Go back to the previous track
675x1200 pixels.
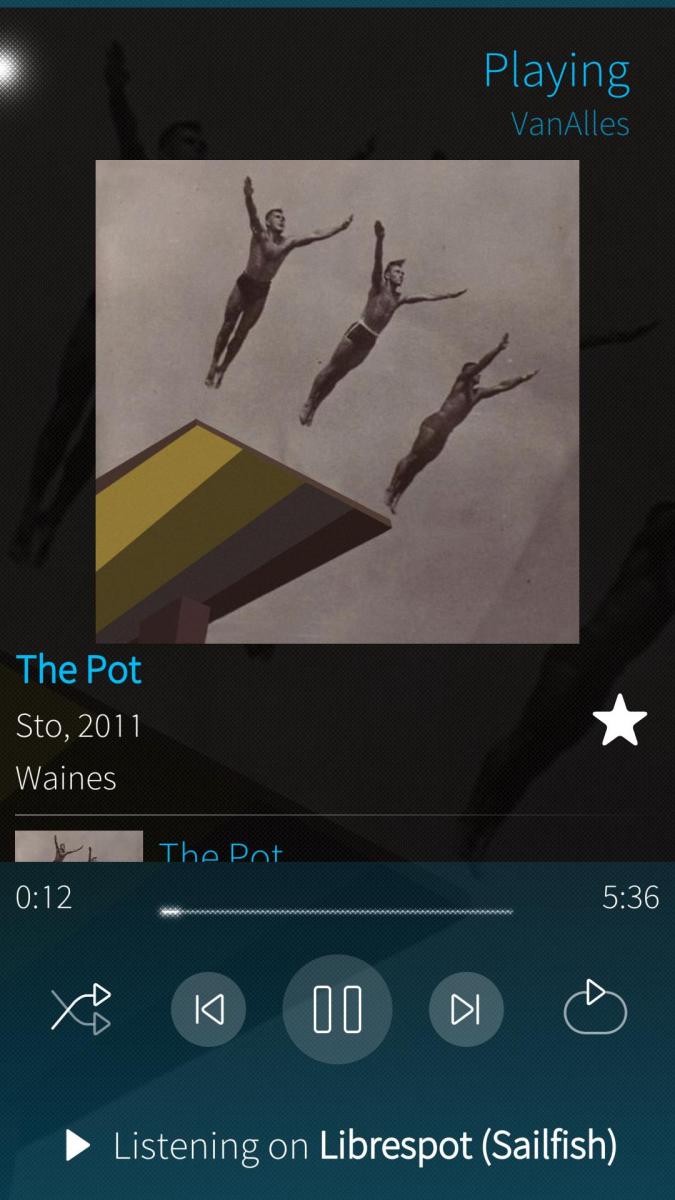[208, 1010]
